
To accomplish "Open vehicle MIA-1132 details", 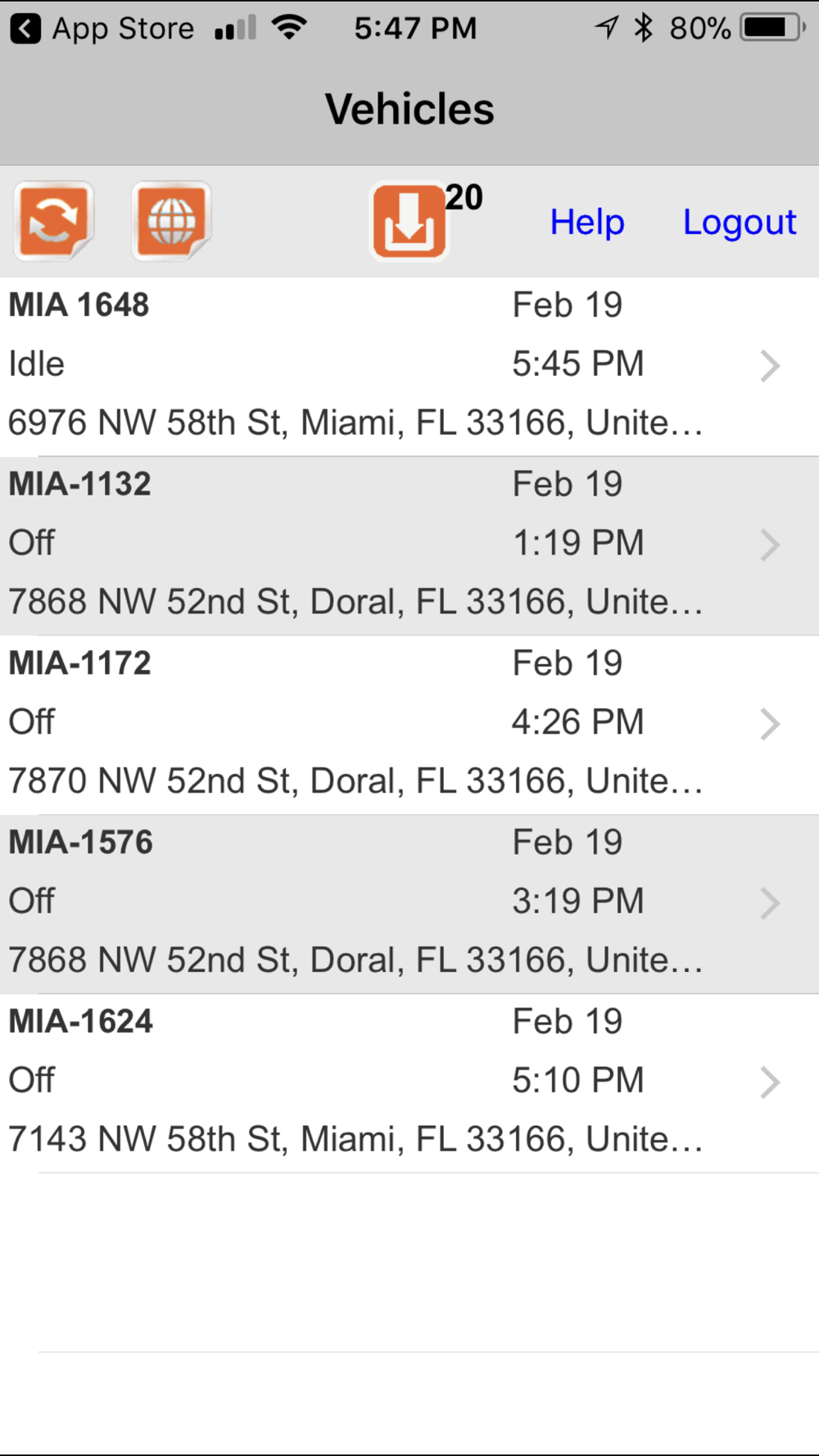I will tap(409, 545).
